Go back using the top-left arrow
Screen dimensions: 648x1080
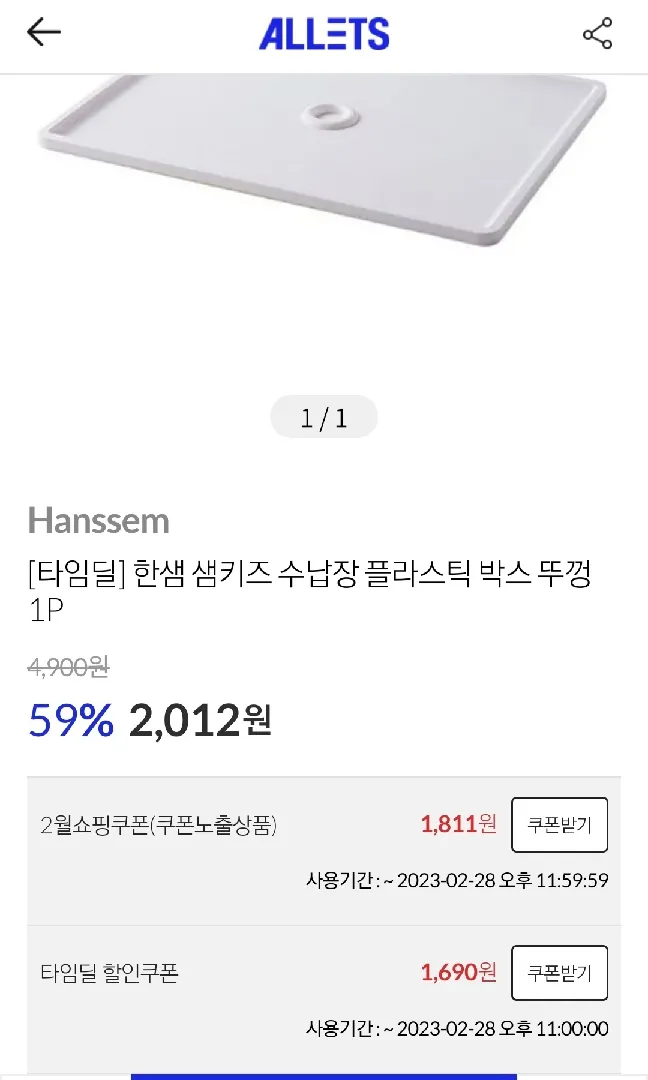coord(44,32)
